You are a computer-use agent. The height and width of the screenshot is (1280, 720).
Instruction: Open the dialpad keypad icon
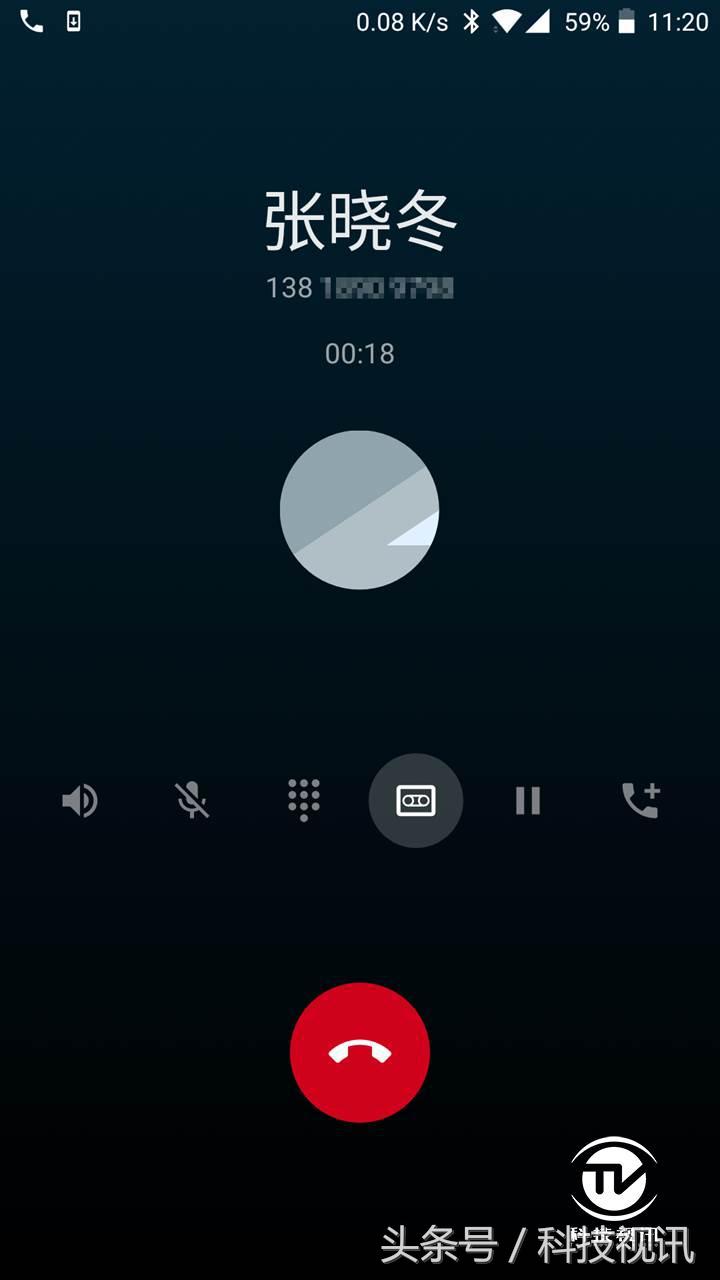304,800
